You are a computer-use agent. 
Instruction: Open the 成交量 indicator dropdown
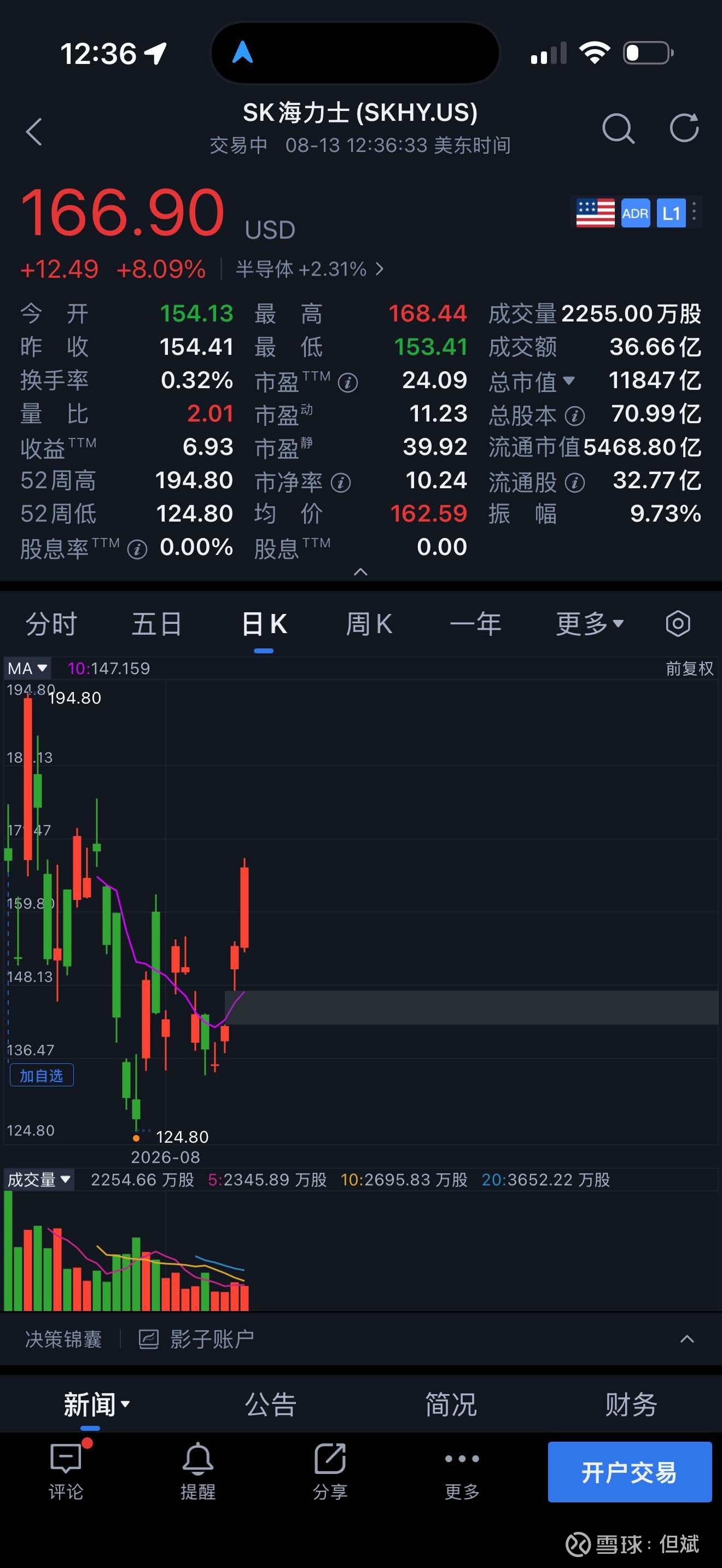coord(38,1180)
